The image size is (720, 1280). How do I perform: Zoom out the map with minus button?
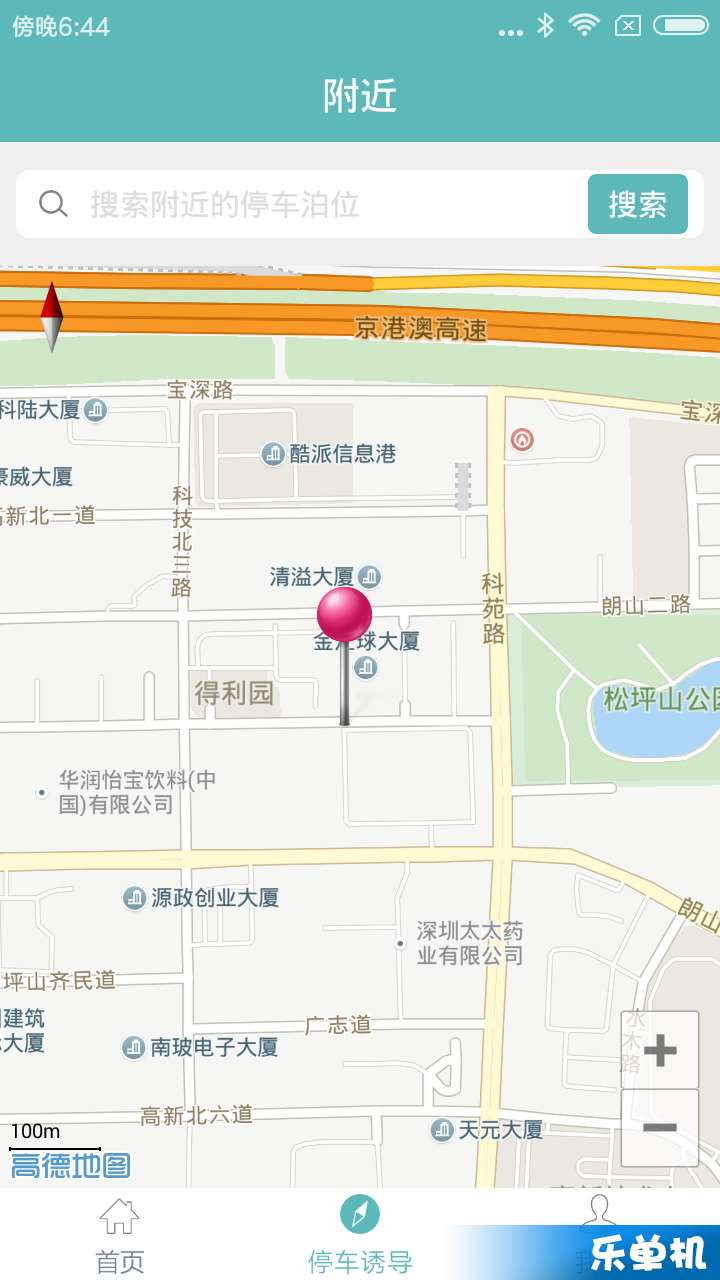click(x=660, y=1128)
